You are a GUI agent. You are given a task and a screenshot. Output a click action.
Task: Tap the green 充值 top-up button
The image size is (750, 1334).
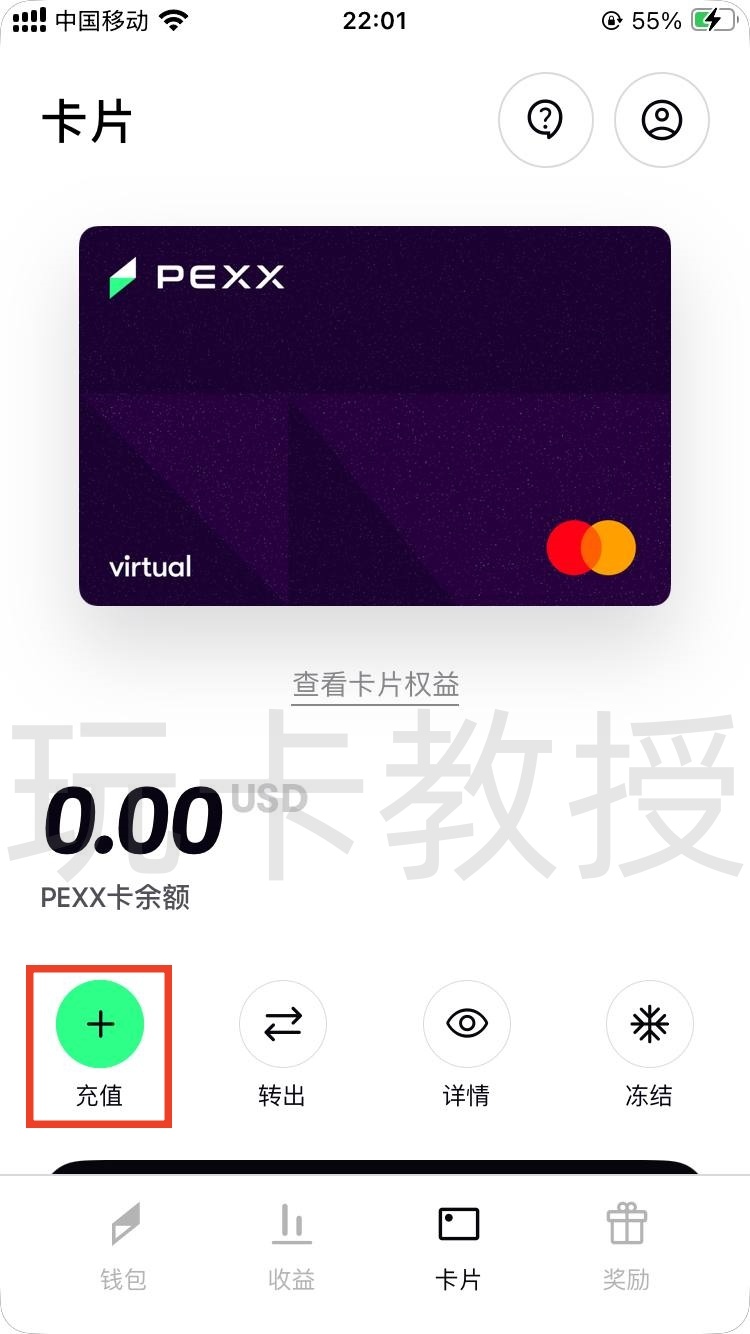click(x=100, y=1024)
